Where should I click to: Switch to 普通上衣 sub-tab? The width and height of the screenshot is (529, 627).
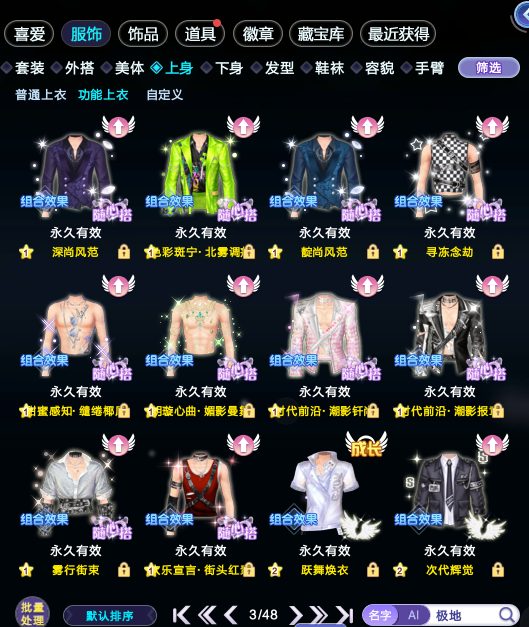[x=41, y=95]
